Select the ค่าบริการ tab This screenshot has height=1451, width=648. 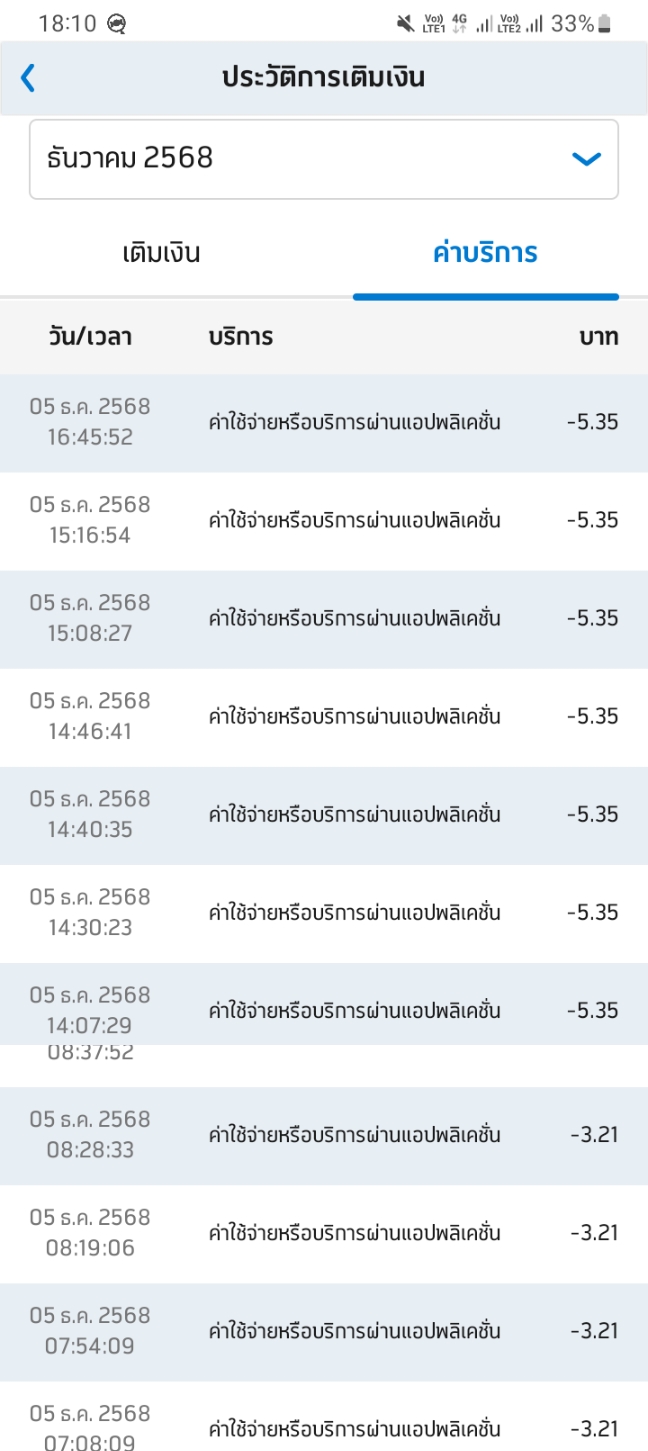pyautogui.click(x=485, y=253)
